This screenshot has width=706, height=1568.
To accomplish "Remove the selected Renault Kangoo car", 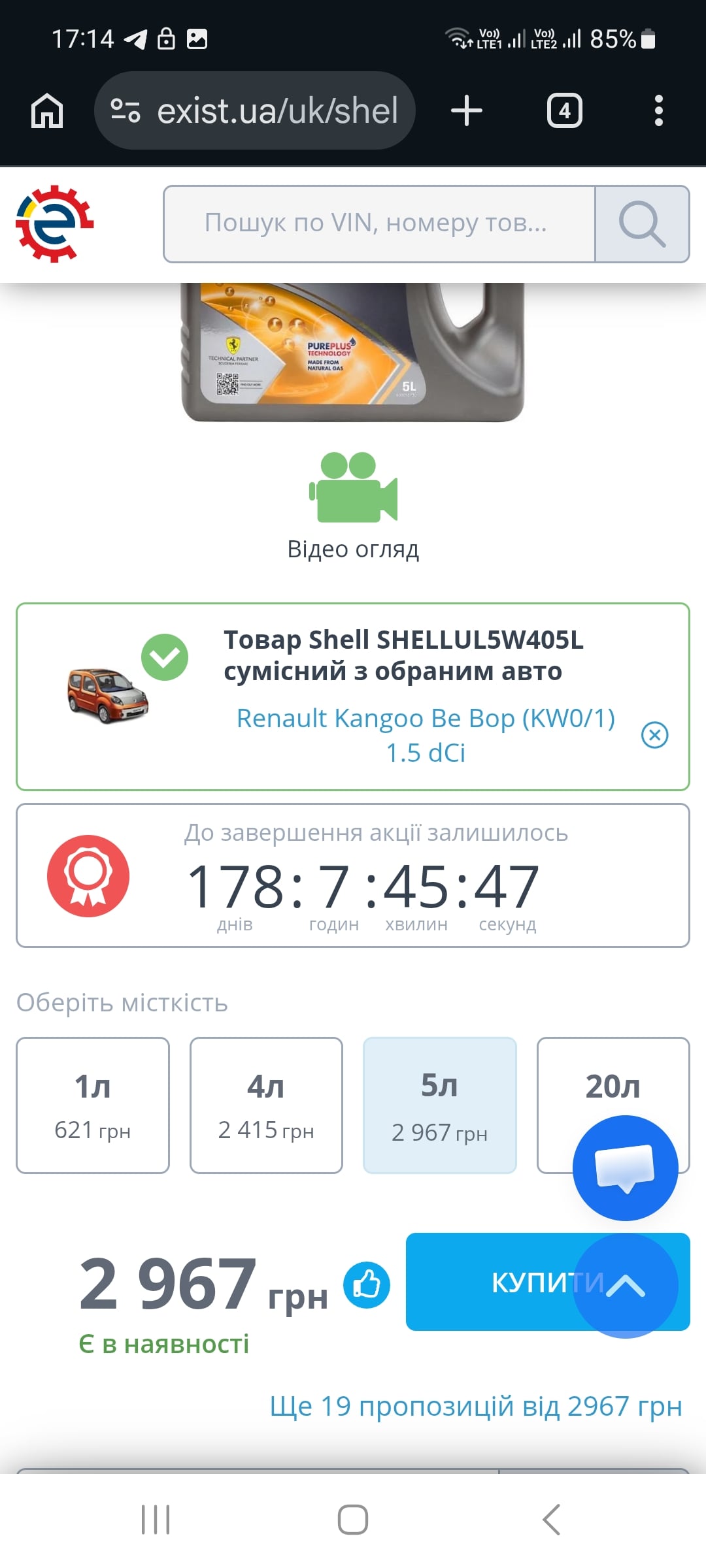I will pos(654,735).
